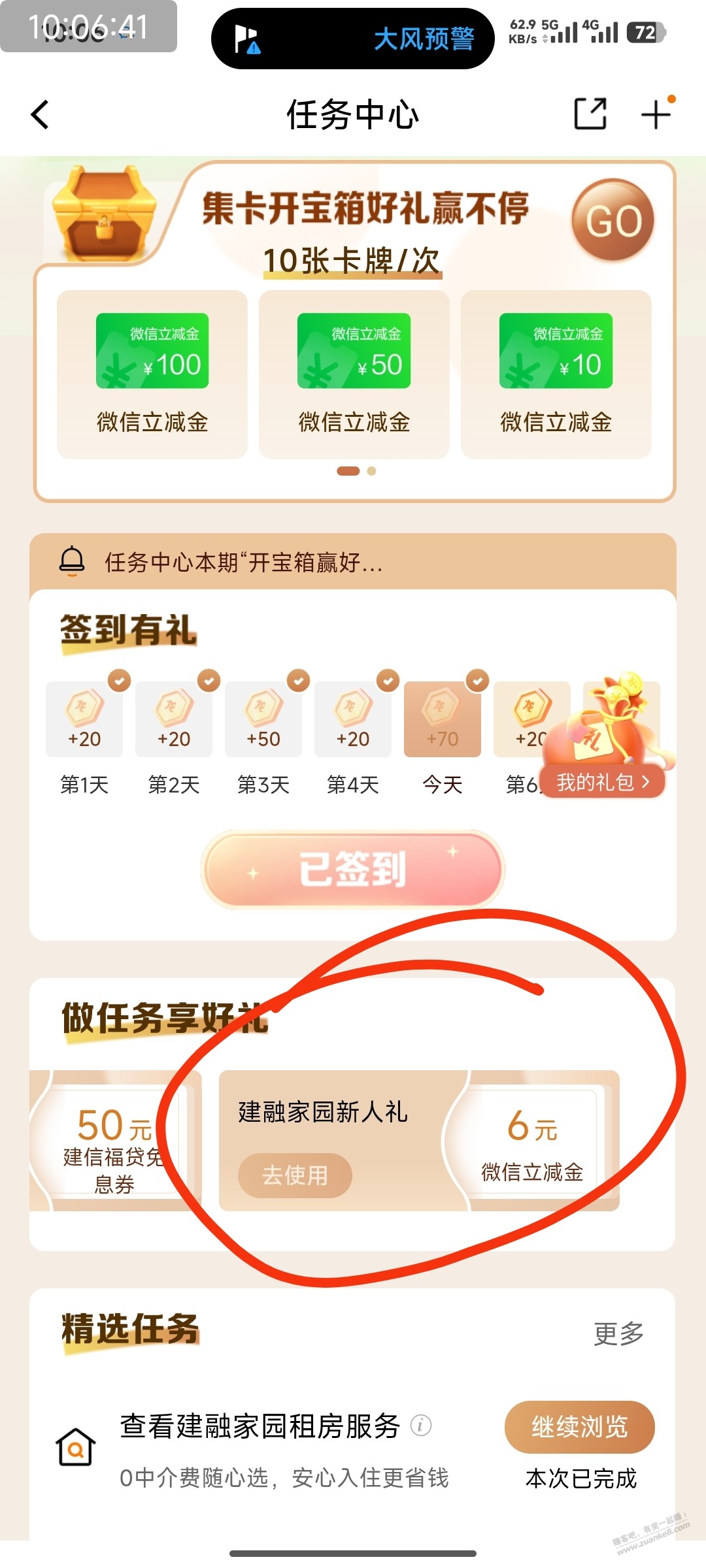Tap 去使用 for 建融家园新人礼
The height and width of the screenshot is (1568, 706).
click(x=295, y=1175)
